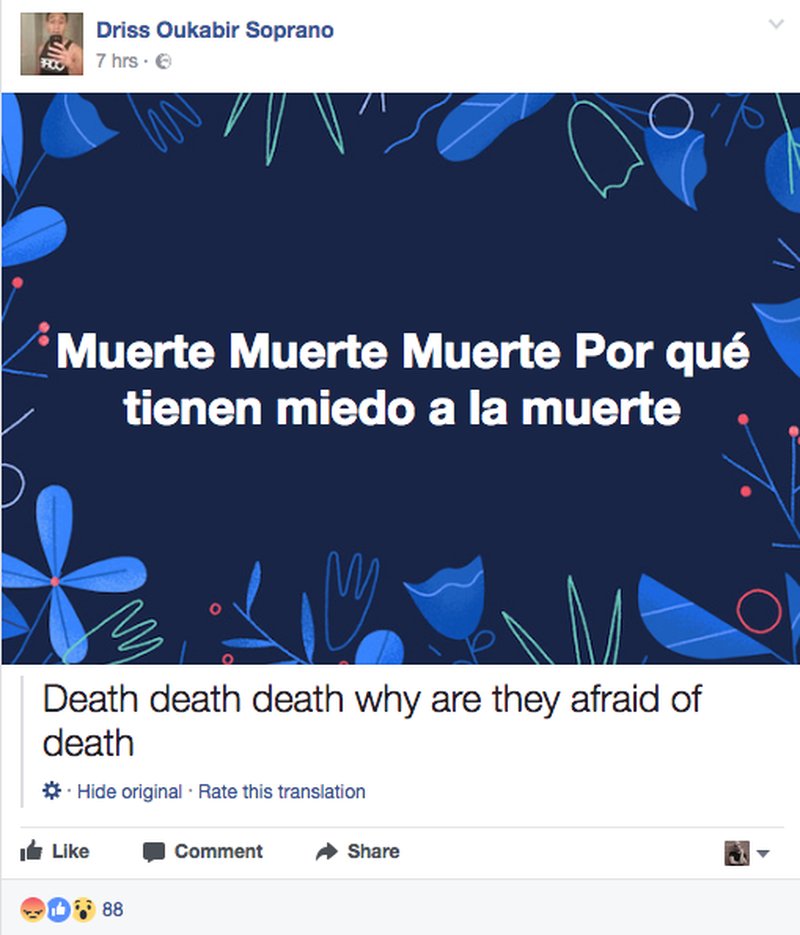Open the Muerte Muerte Muerte background post
The image size is (800, 935).
400,378
